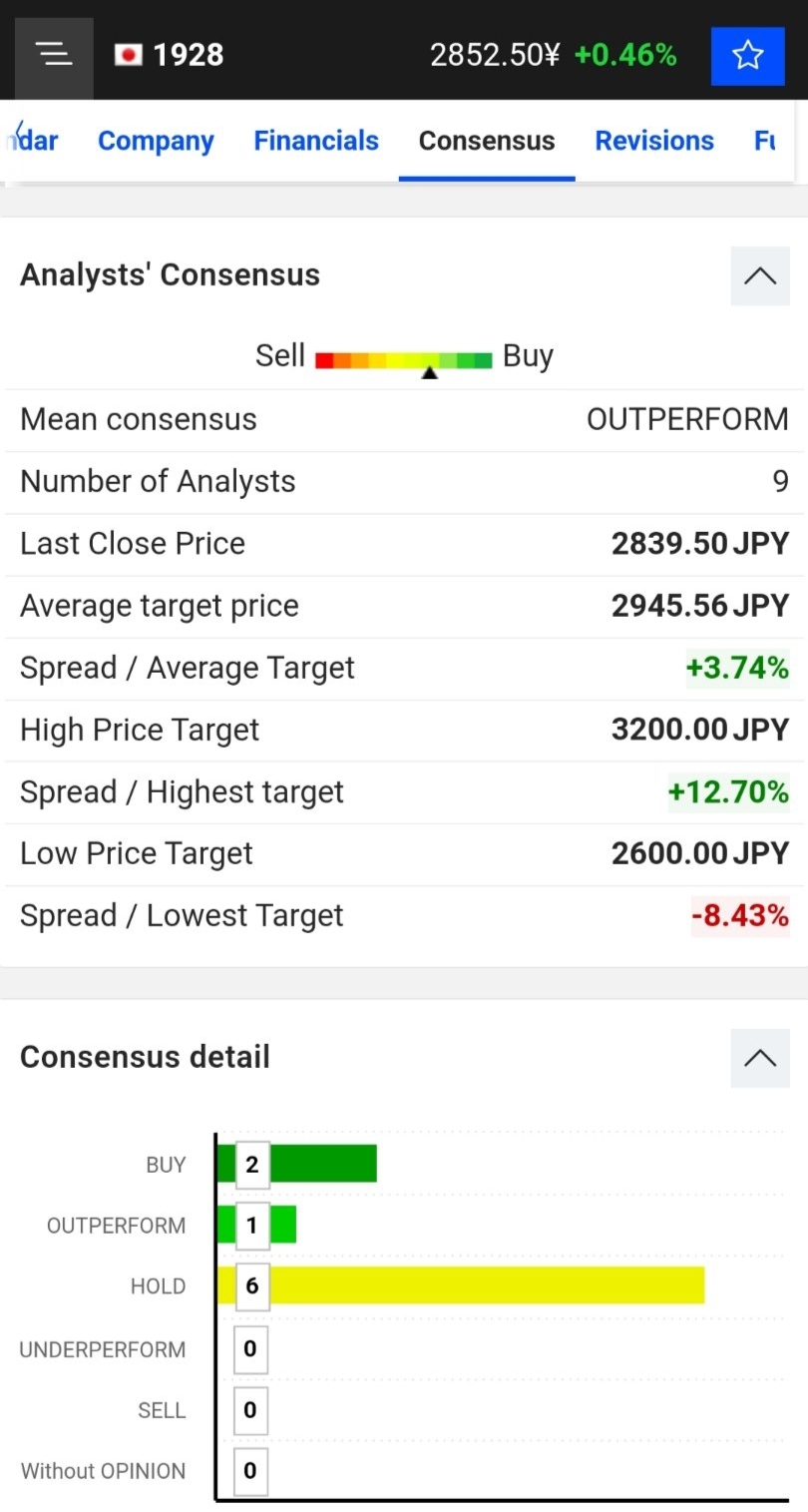Add stock 1928 to favorites with the star

747,56
